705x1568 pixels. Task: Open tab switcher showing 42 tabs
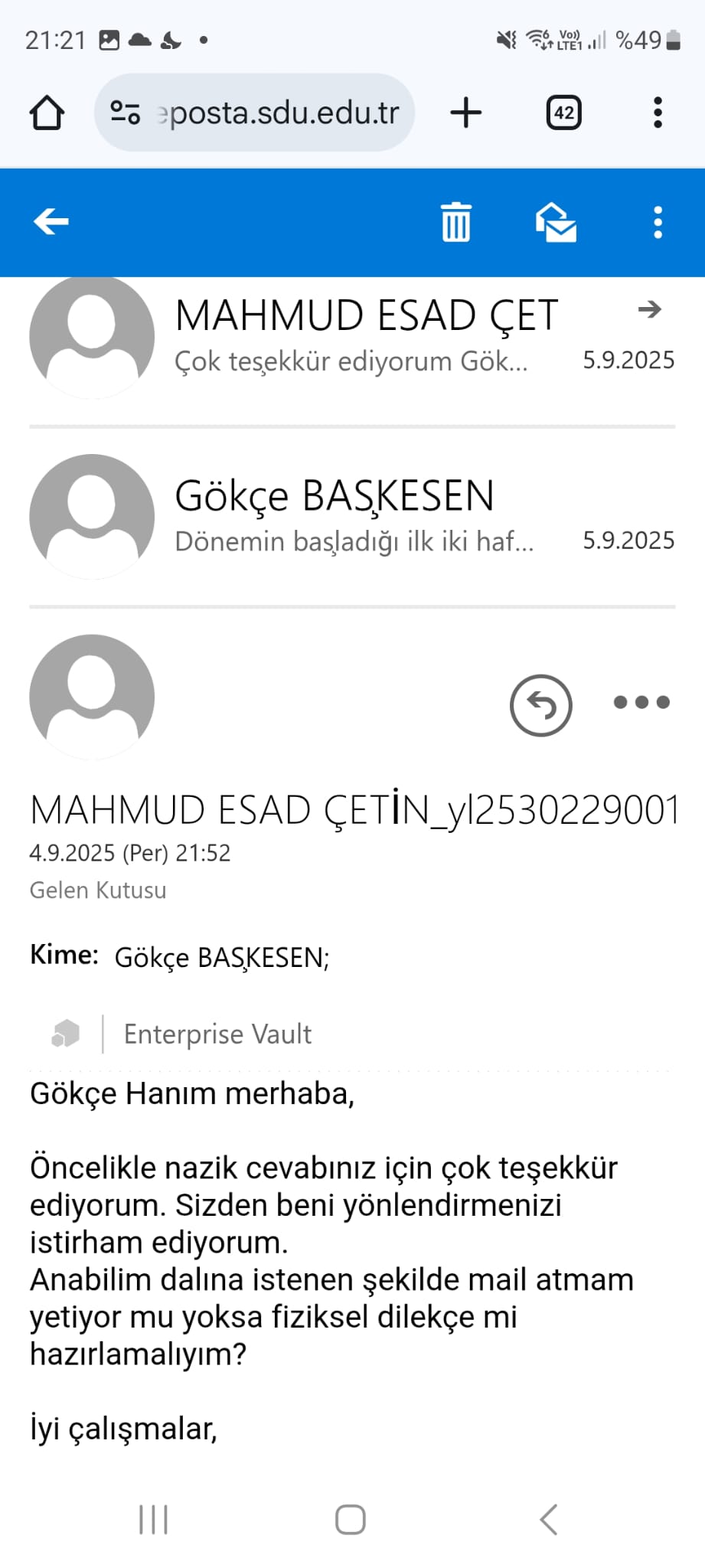pos(563,113)
